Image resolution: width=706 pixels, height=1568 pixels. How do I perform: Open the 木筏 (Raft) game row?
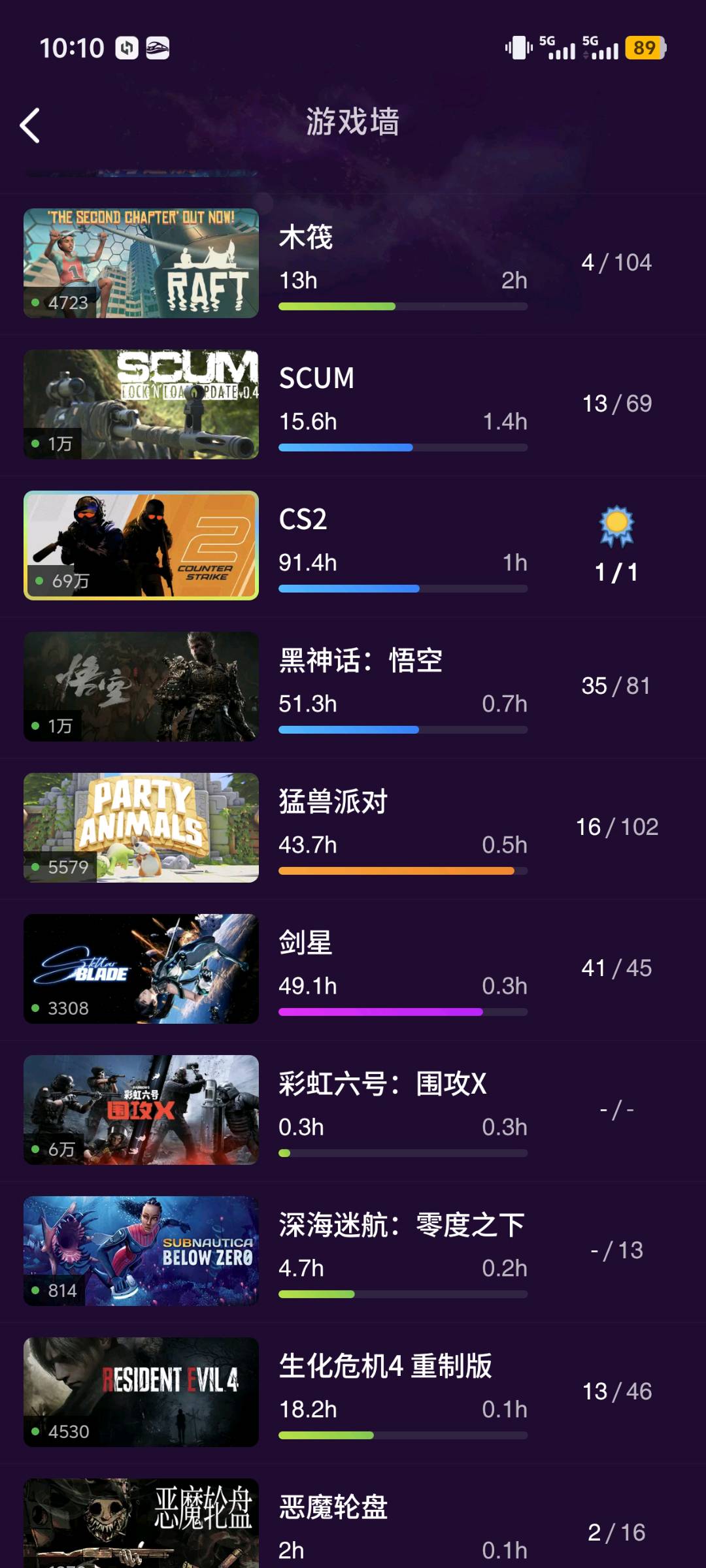[353, 264]
